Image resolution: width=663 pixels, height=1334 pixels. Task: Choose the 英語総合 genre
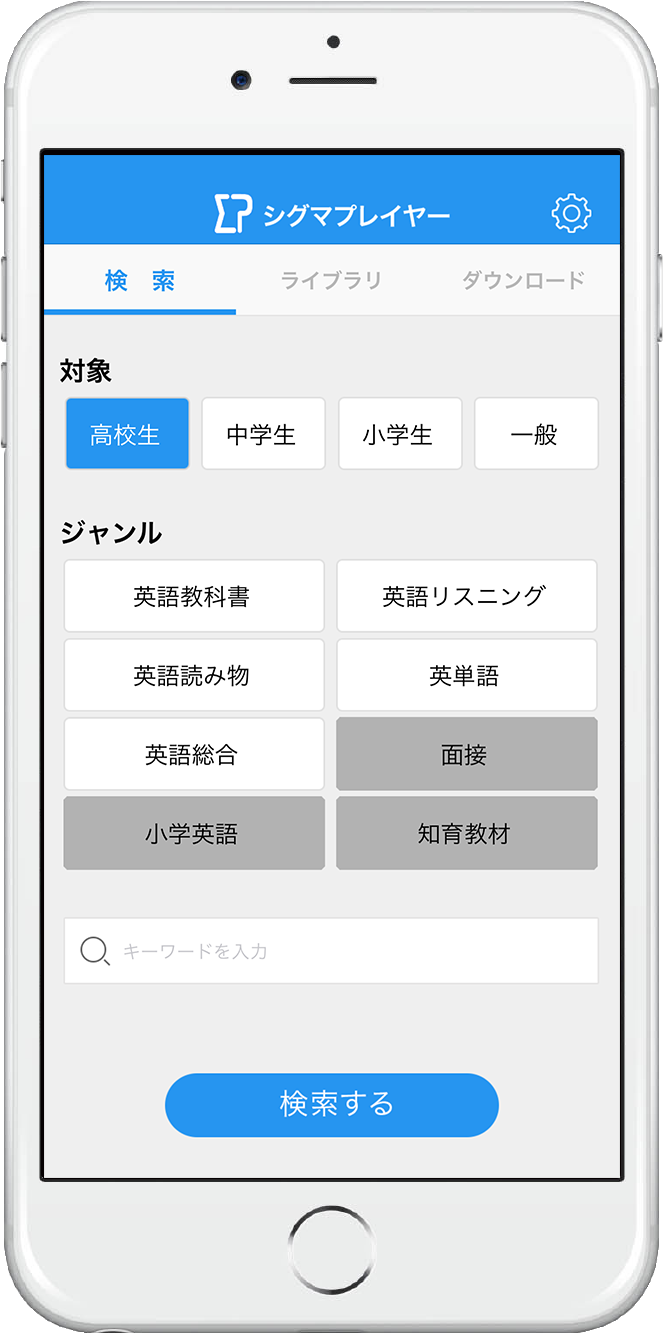[x=194, y=754]
